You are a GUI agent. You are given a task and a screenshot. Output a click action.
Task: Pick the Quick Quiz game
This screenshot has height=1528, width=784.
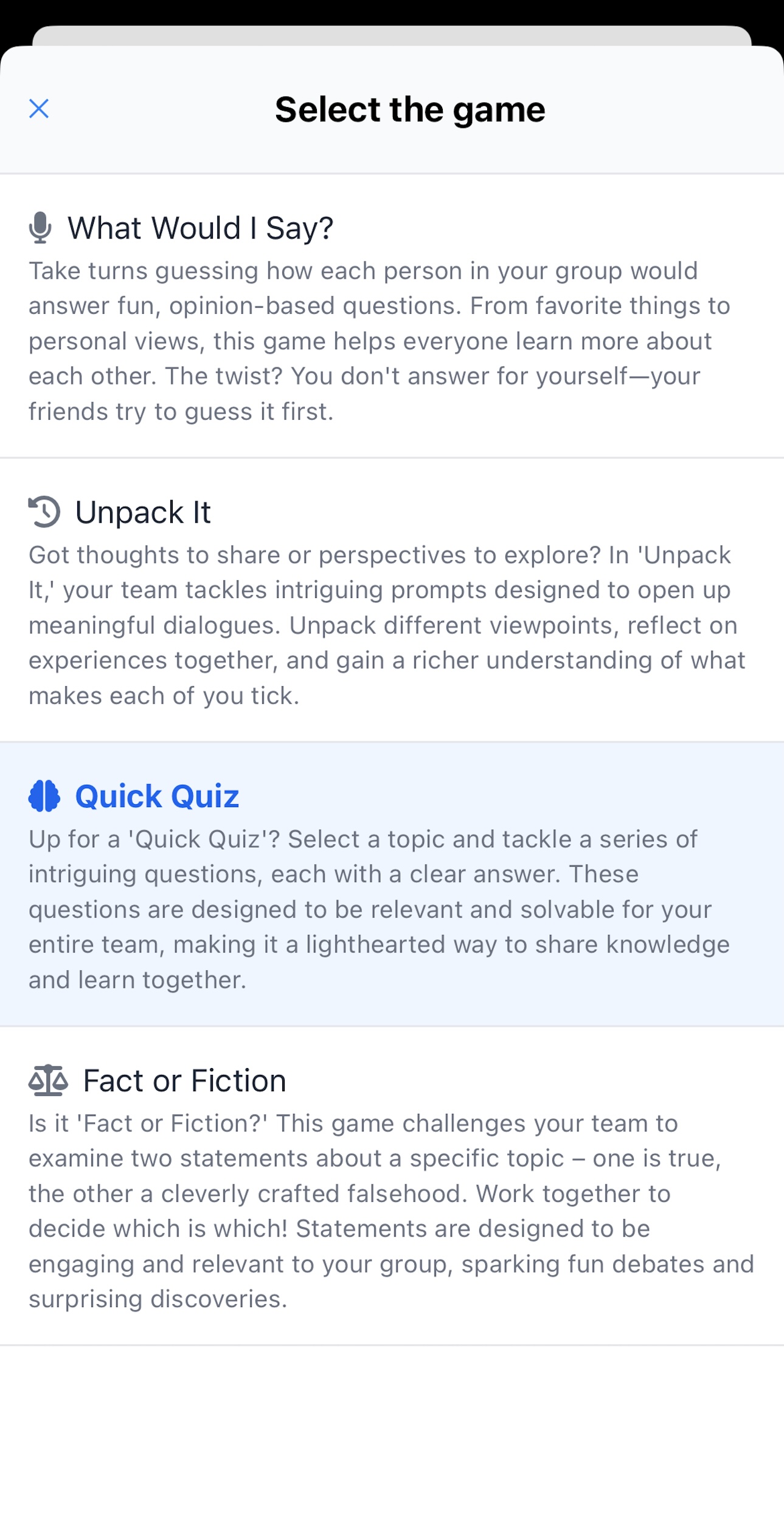[x=392, y=884]
